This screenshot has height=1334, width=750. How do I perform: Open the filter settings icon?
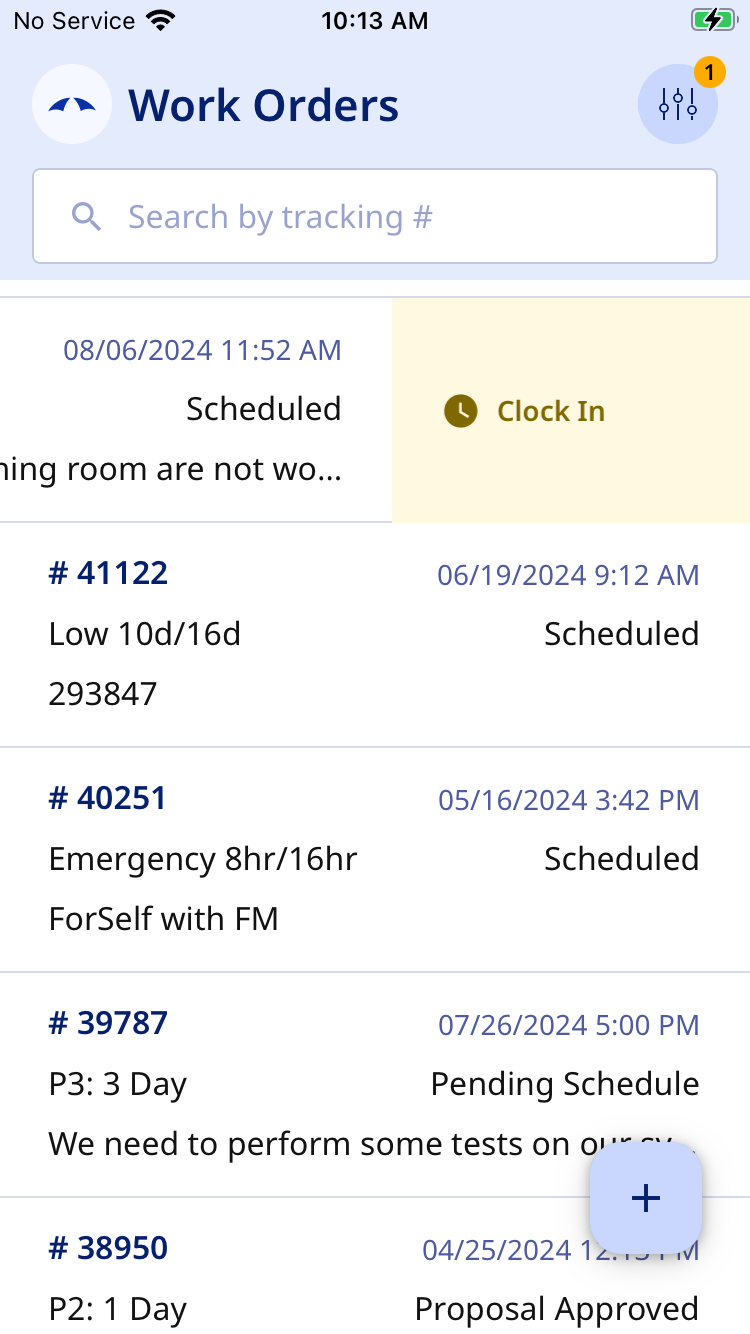[677, 104]
